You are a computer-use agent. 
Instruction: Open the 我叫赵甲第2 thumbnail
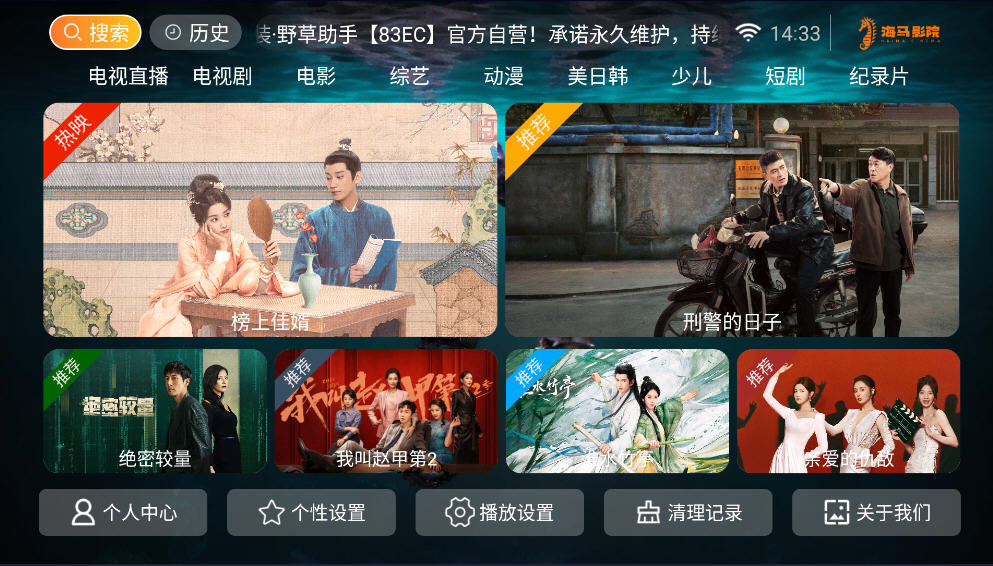coord(386,411)
